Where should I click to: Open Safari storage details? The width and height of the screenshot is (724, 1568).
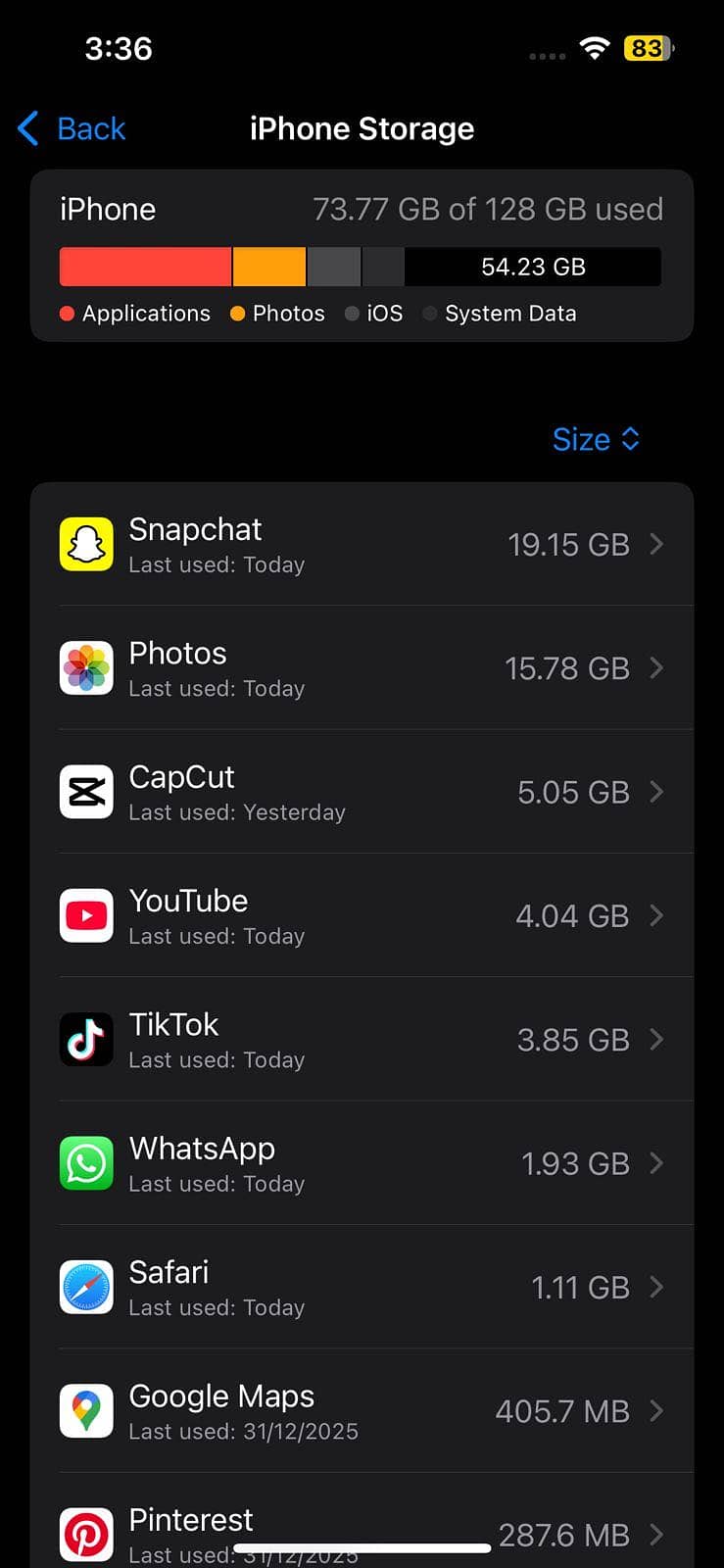point(362,1287)
